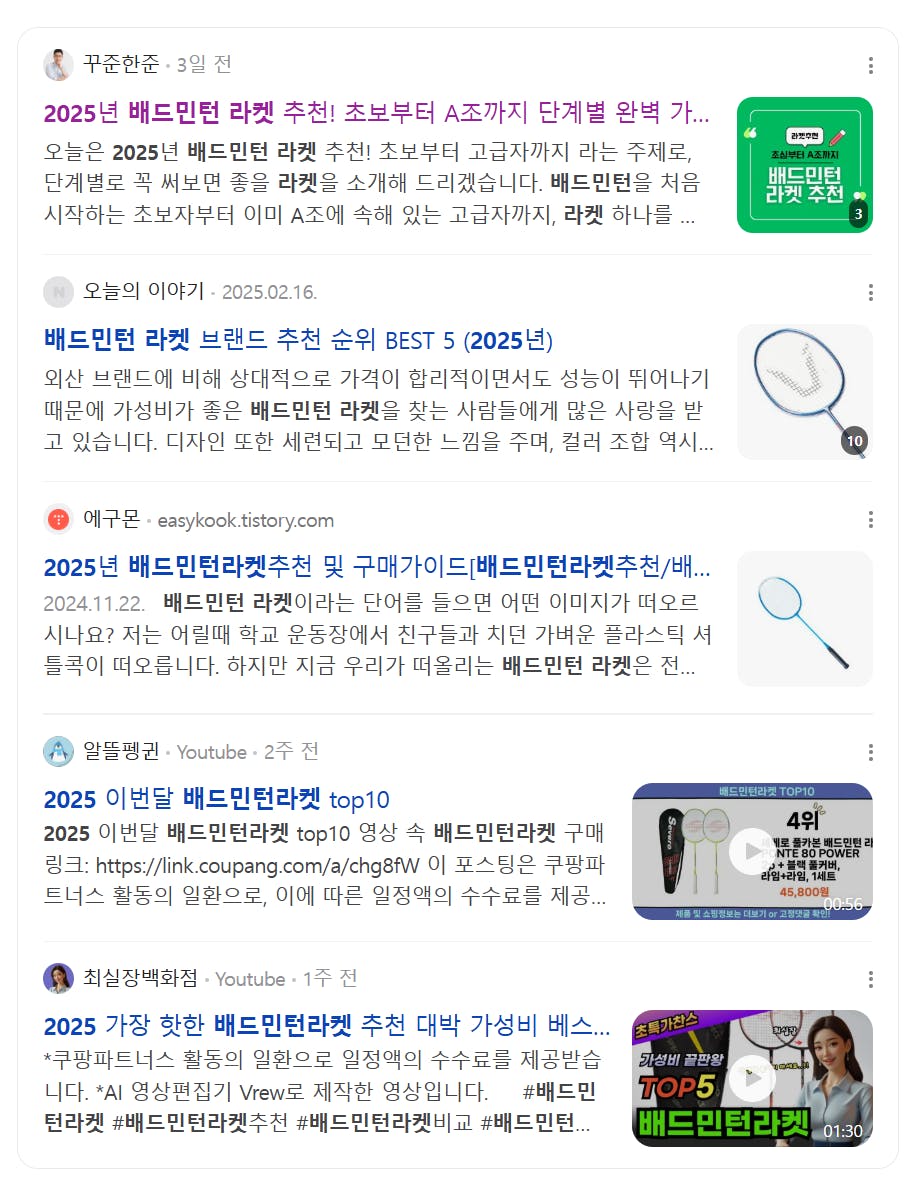Tap the green 배드민턴 라켓 추천 thumbnail
Viewport: 917px width, 1184px height.
(x=804, y=165)
